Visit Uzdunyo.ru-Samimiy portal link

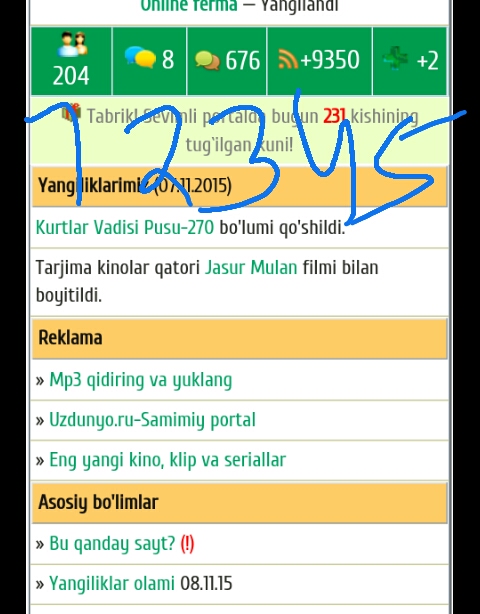(x=152, y=420)
